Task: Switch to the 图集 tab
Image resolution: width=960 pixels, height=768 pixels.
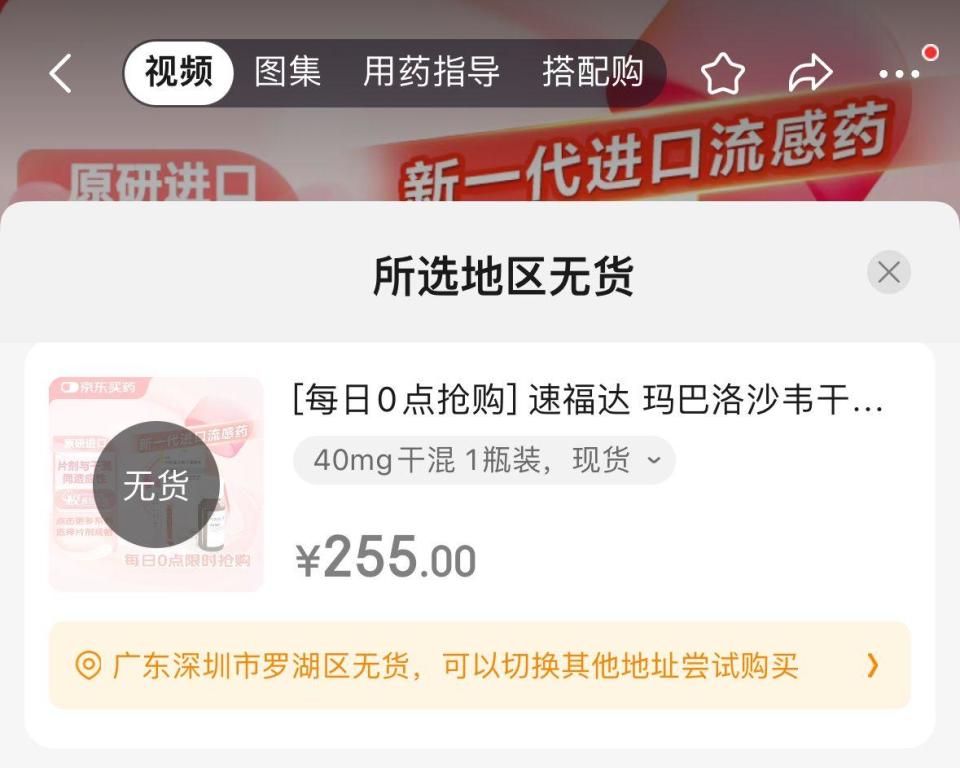Action: pos(288,73)
